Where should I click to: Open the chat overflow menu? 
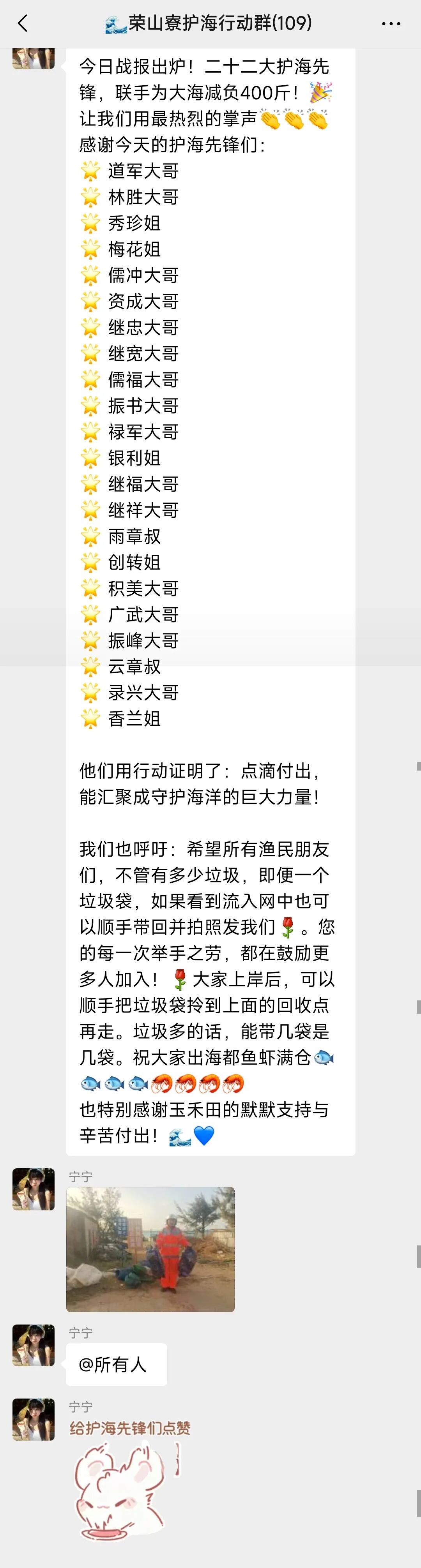(391, 24)
